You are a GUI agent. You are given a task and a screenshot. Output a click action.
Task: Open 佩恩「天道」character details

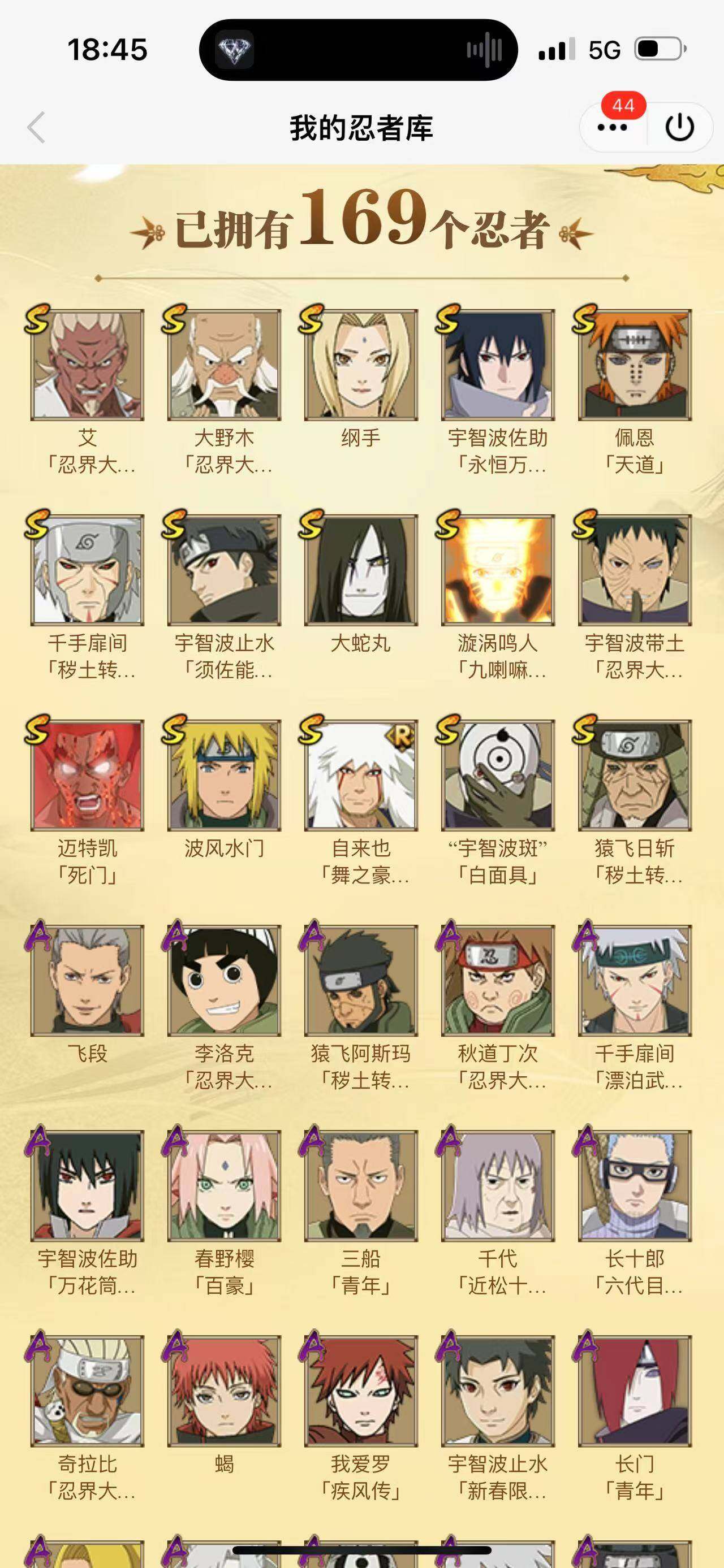point(633,365)
